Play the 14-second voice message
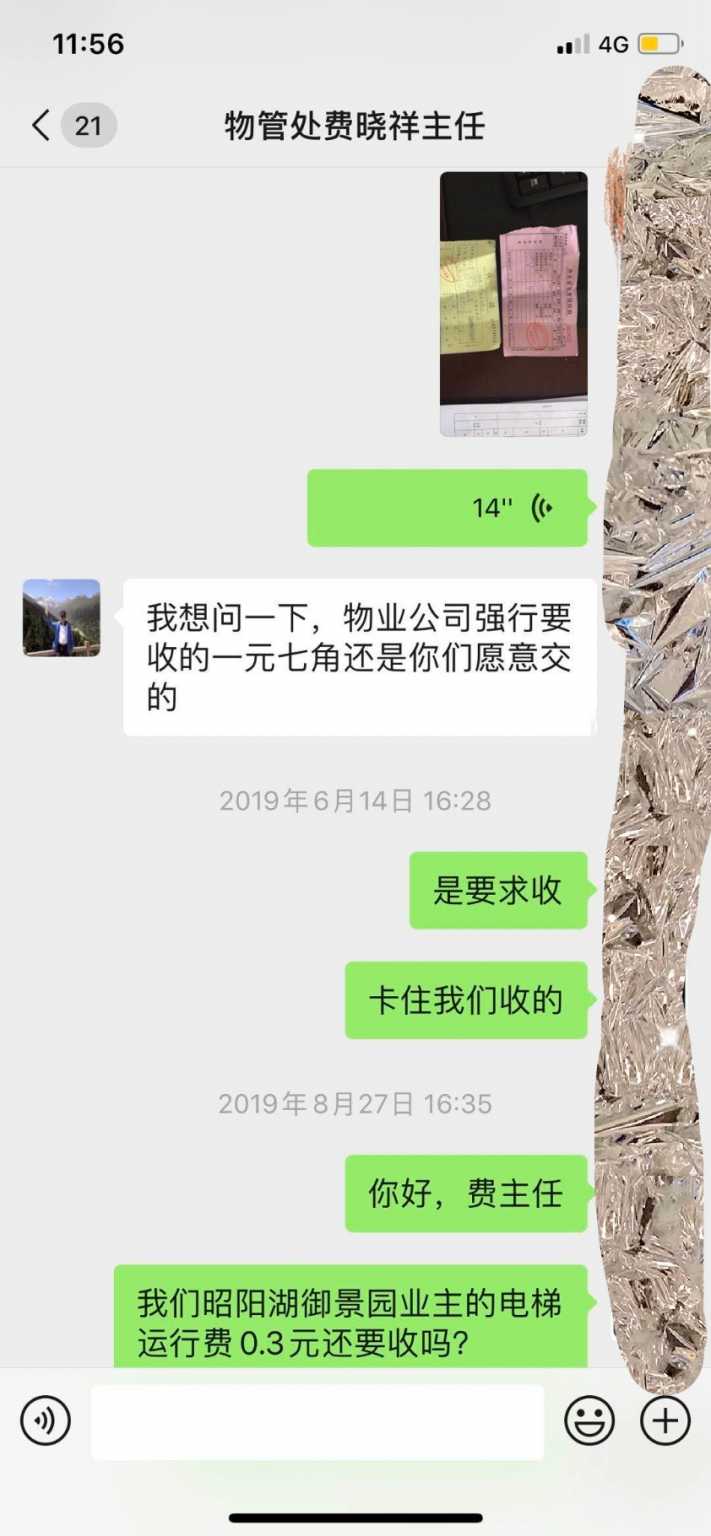This screenshot has width=711, height=1536. [x=447, y=508]
